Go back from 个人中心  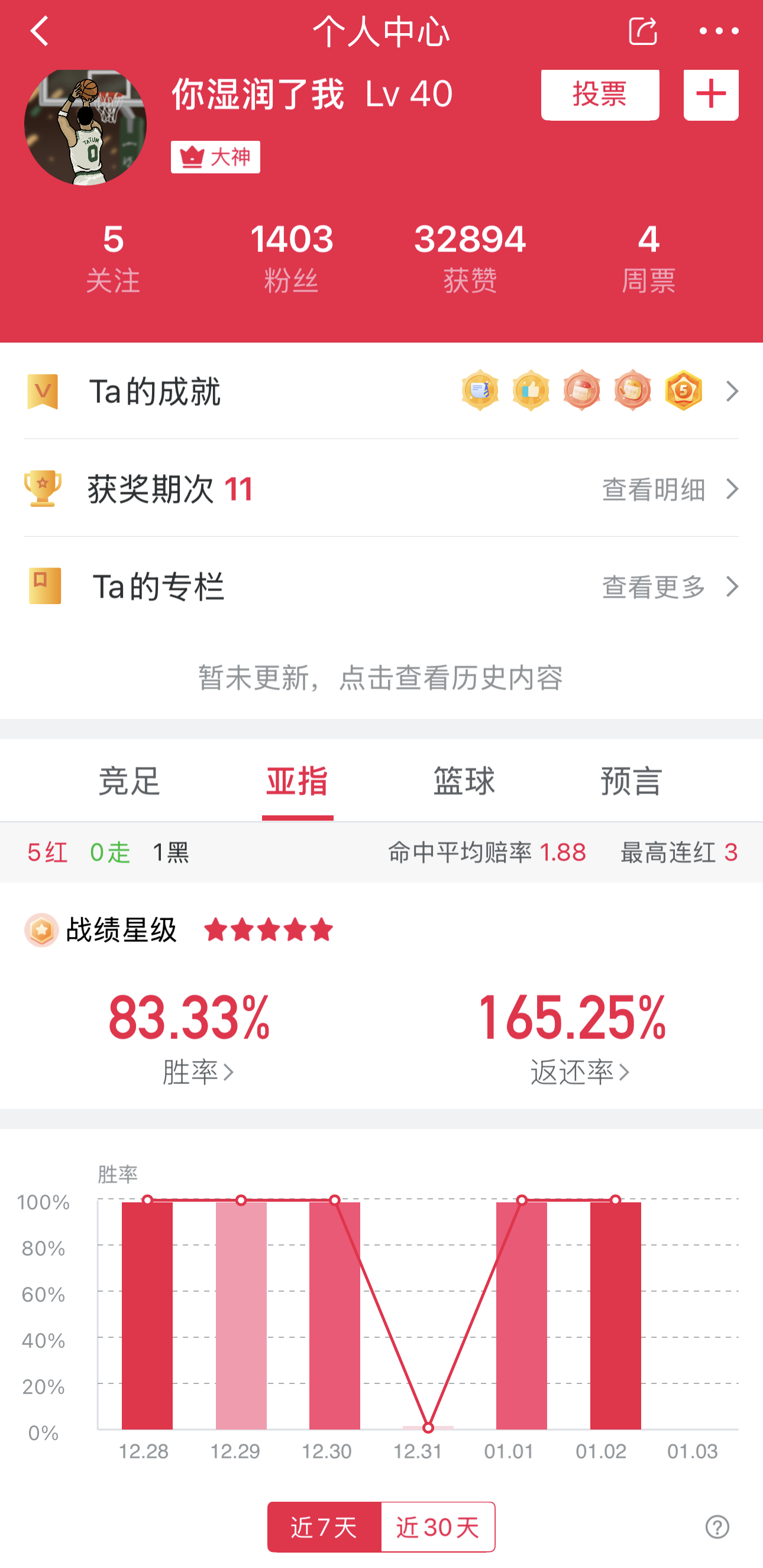coord(40,30)
